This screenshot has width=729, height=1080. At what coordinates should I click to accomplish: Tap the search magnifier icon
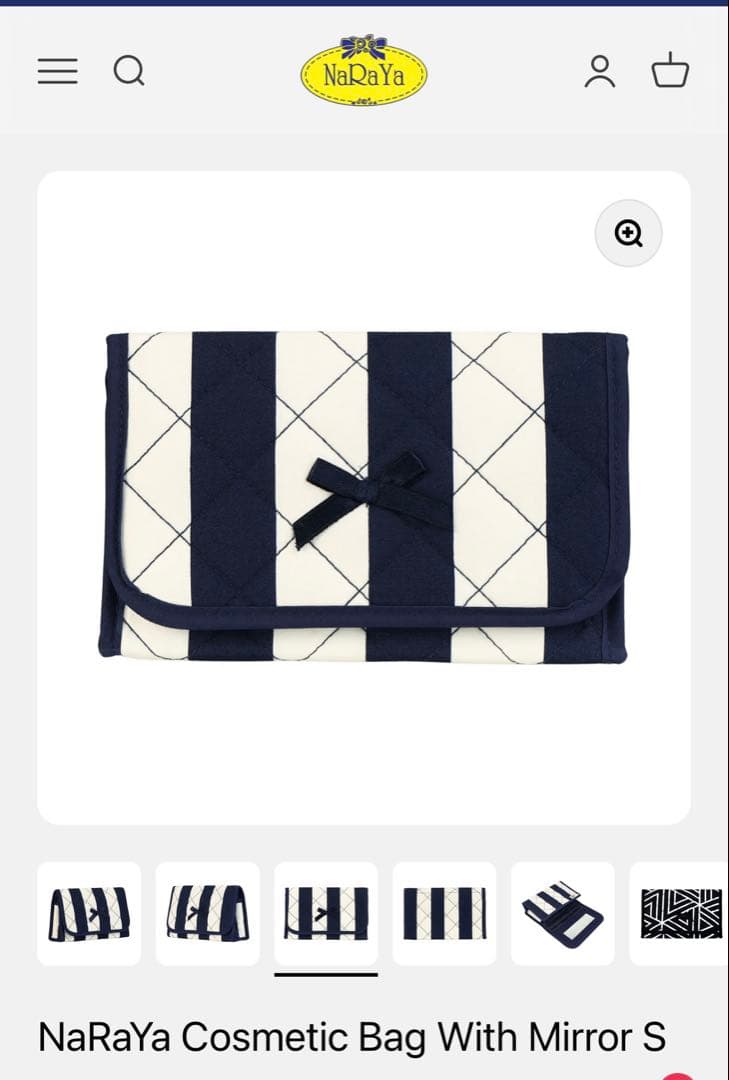pos(129,71)
